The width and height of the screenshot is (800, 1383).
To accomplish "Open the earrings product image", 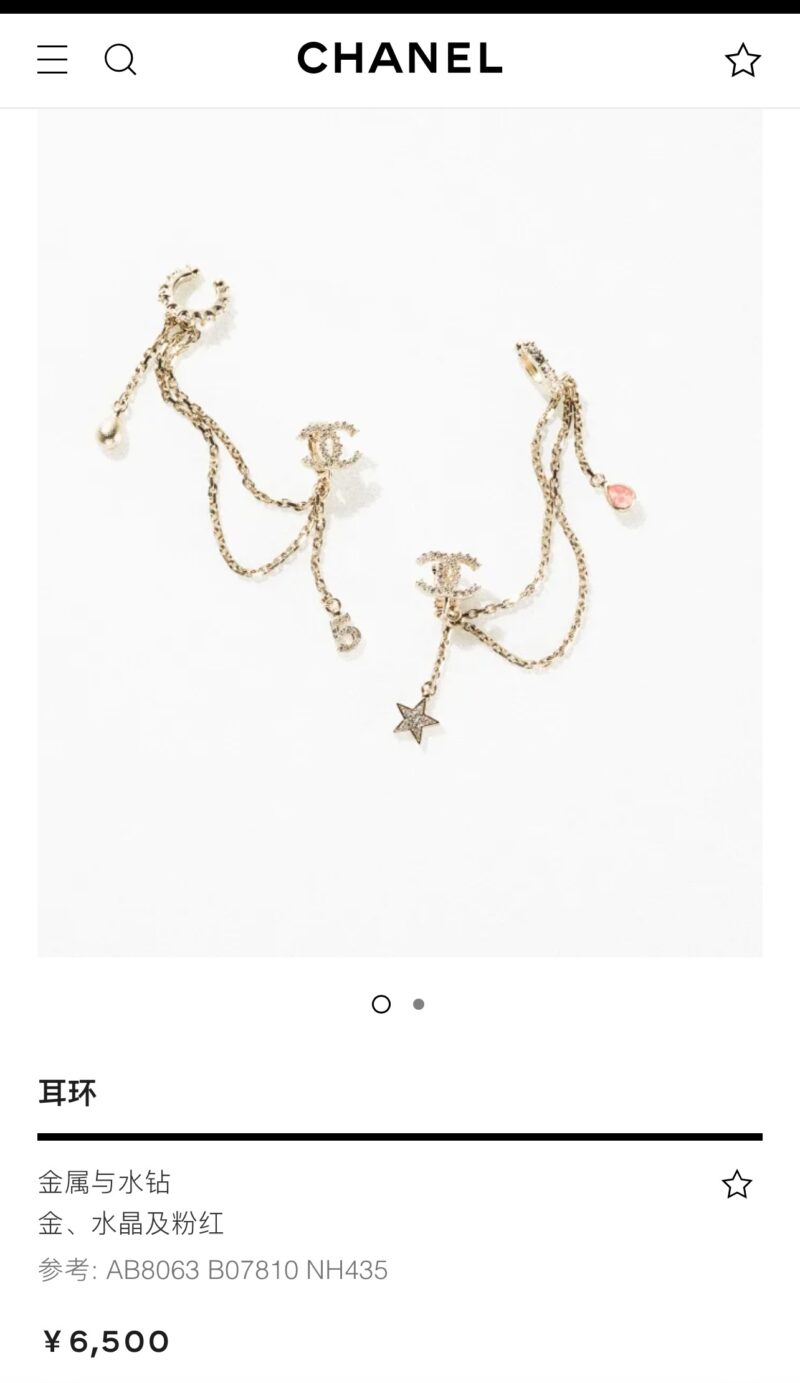I will coord(400,530).
